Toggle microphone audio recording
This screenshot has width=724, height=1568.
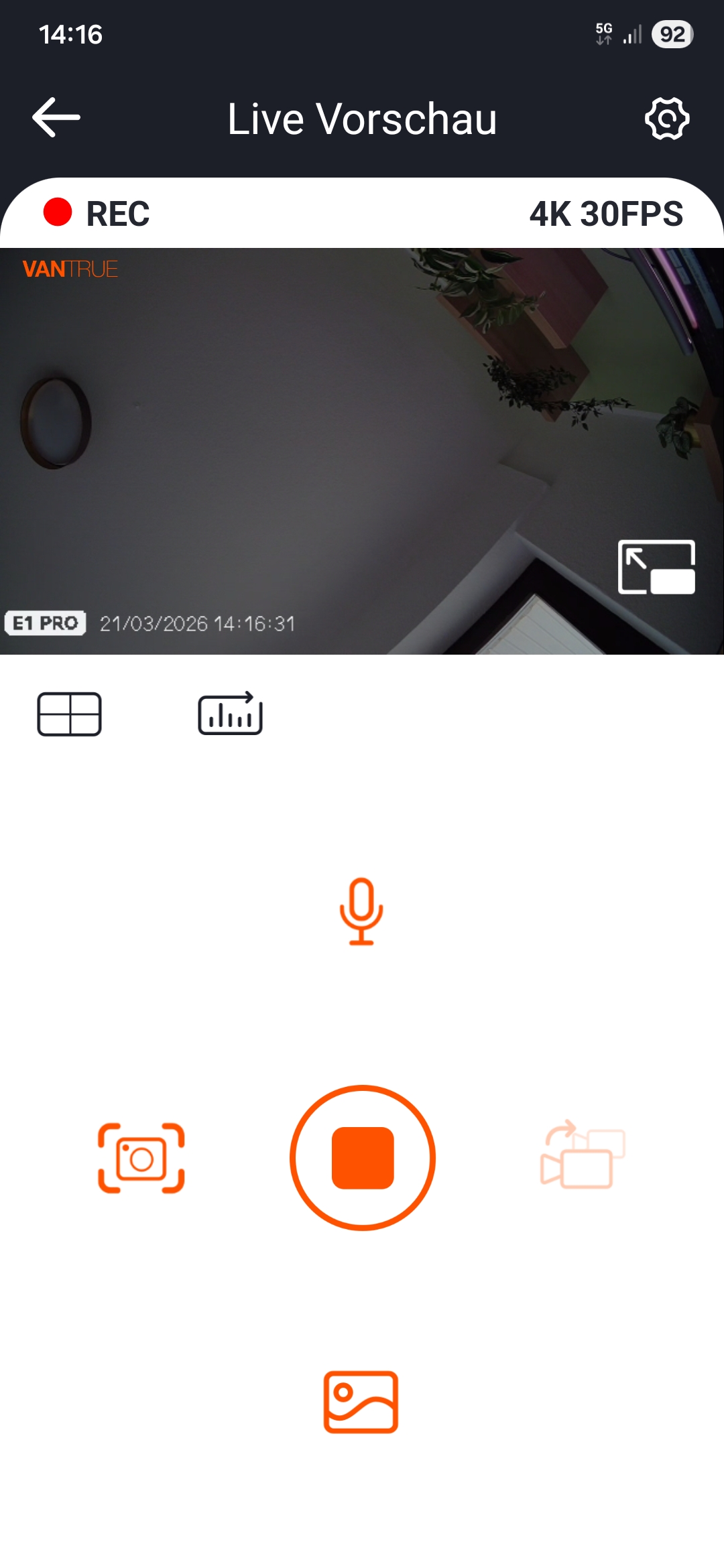[361, 911]
